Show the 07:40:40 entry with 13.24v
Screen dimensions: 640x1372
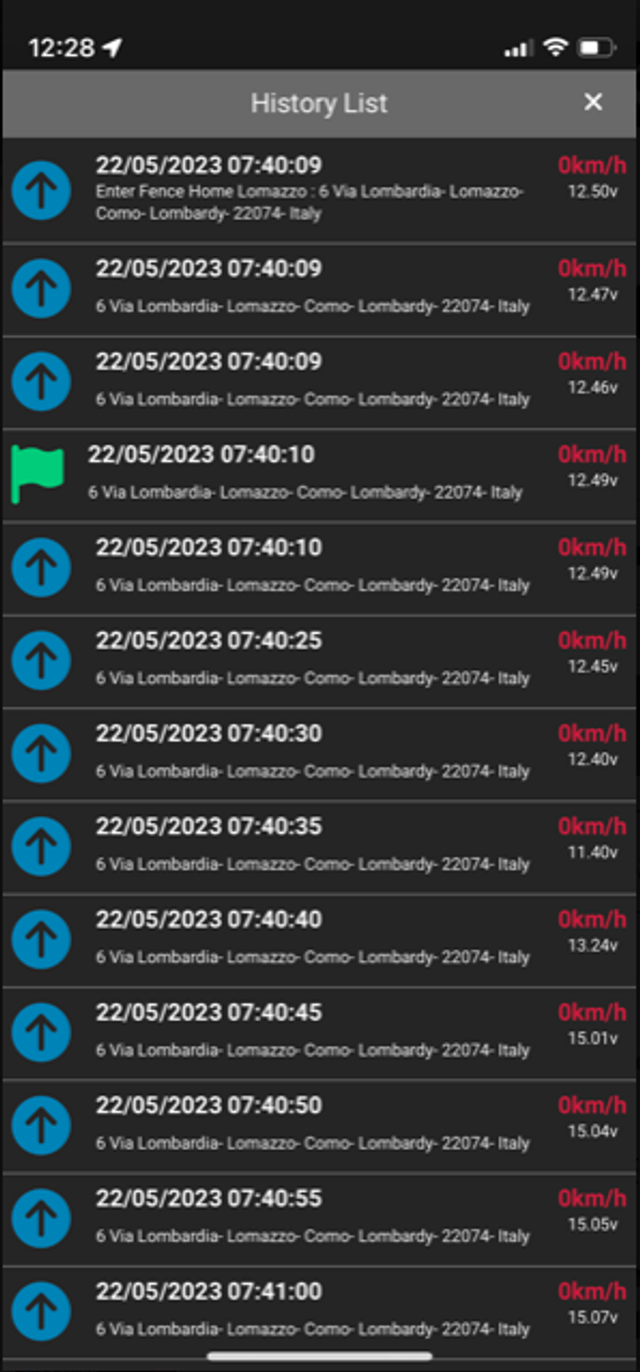320,941
